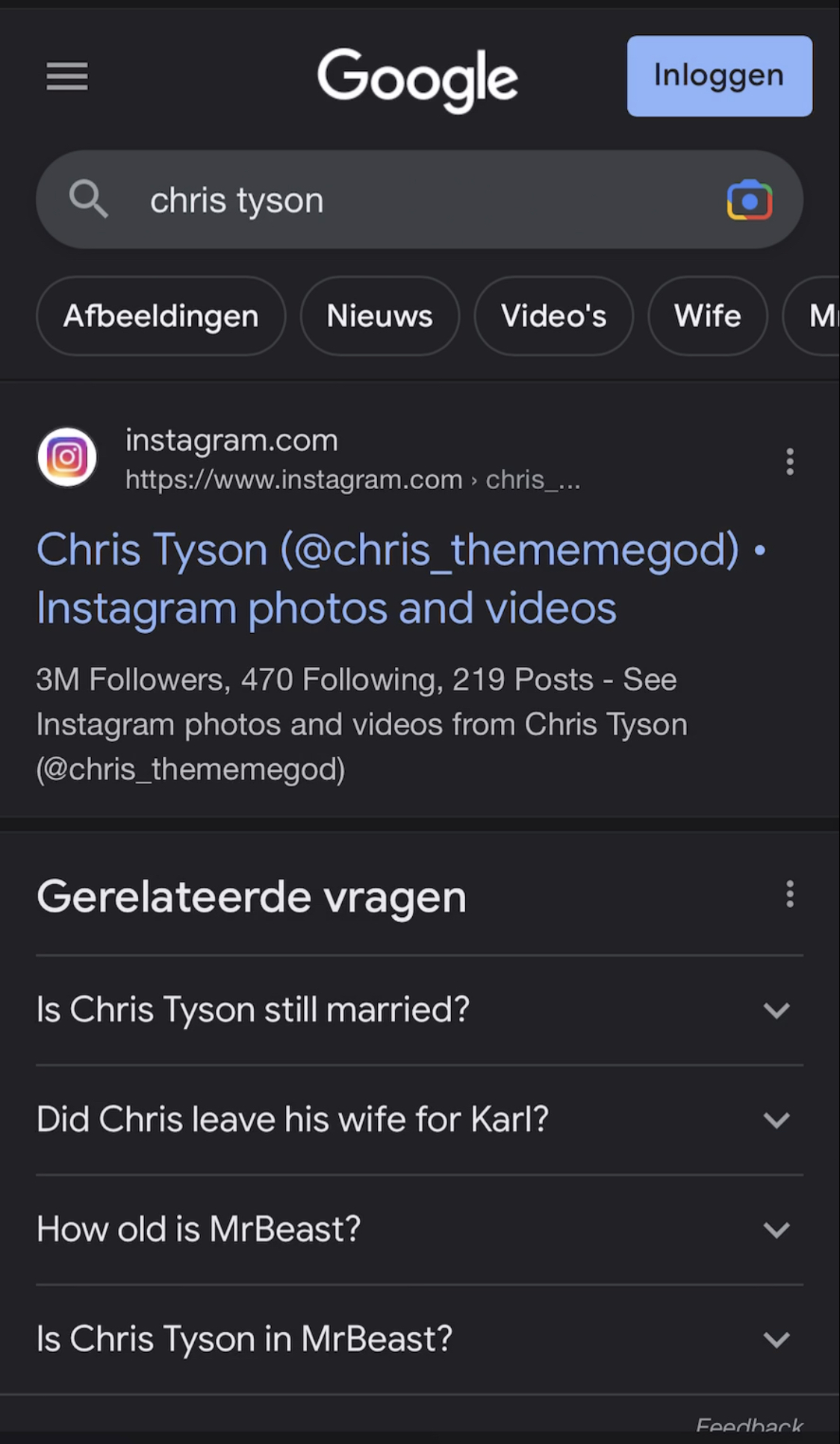This screenshot has height=1444, width=840.
Task: Expand "Is Chris Tyson still married?"
Action: [x=419, y=1009]
